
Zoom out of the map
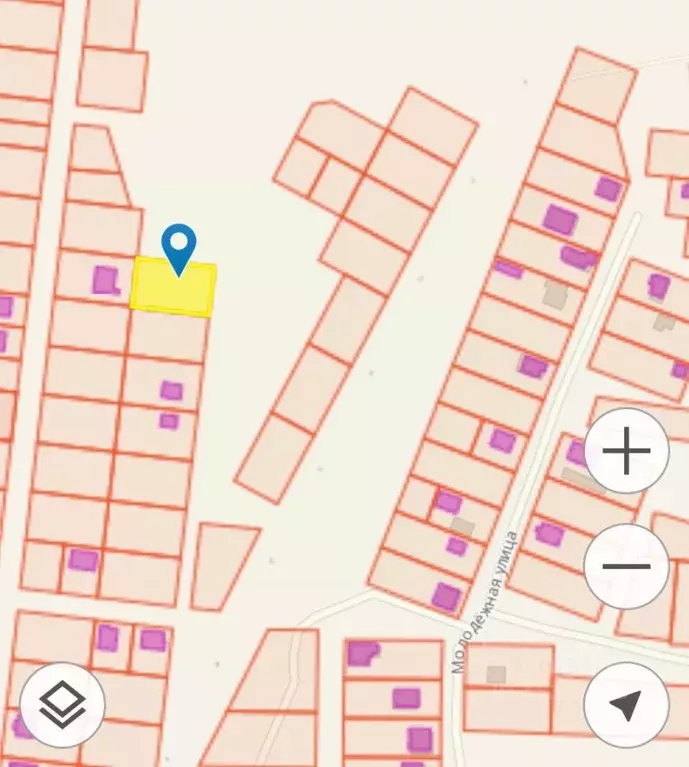tap(627, 566)
